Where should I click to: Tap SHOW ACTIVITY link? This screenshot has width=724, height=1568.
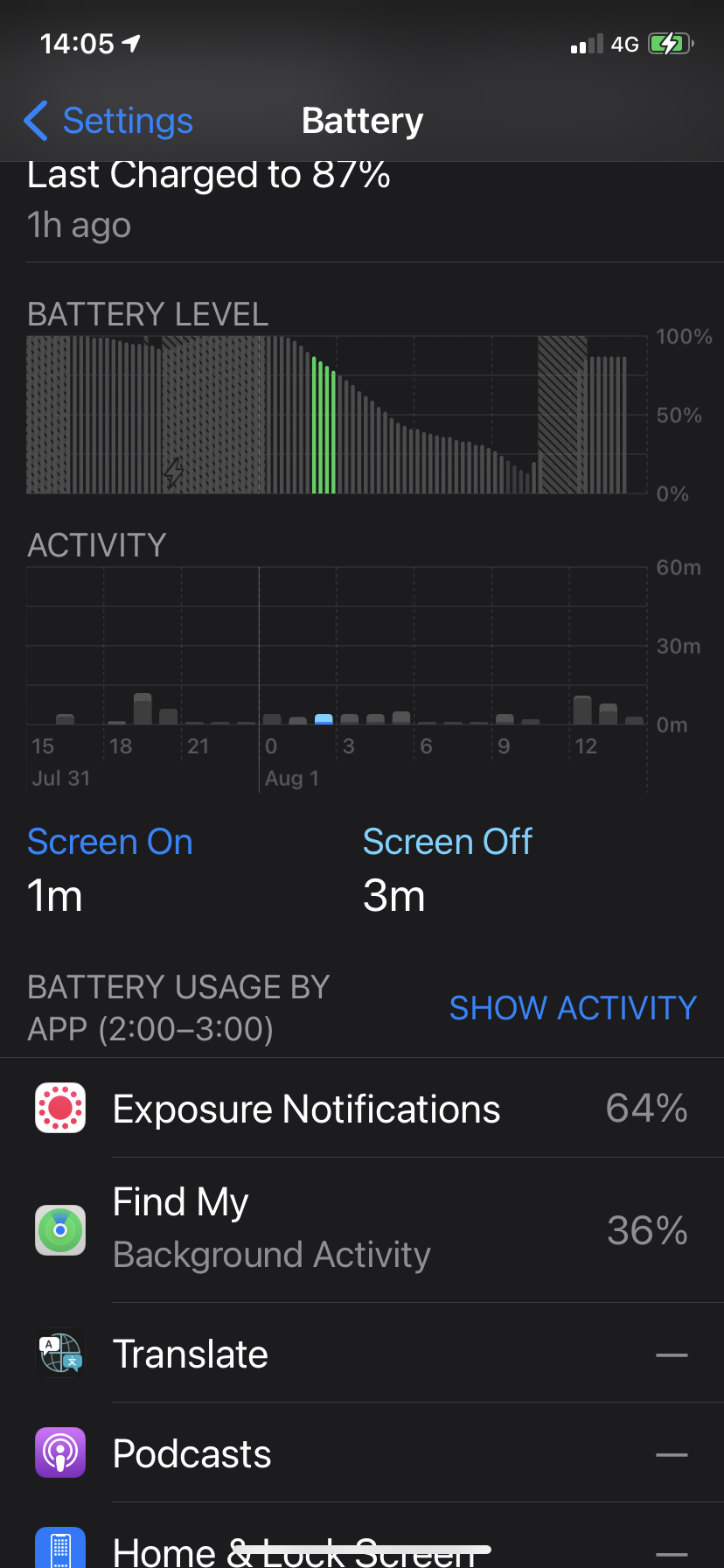[573, 1008]
